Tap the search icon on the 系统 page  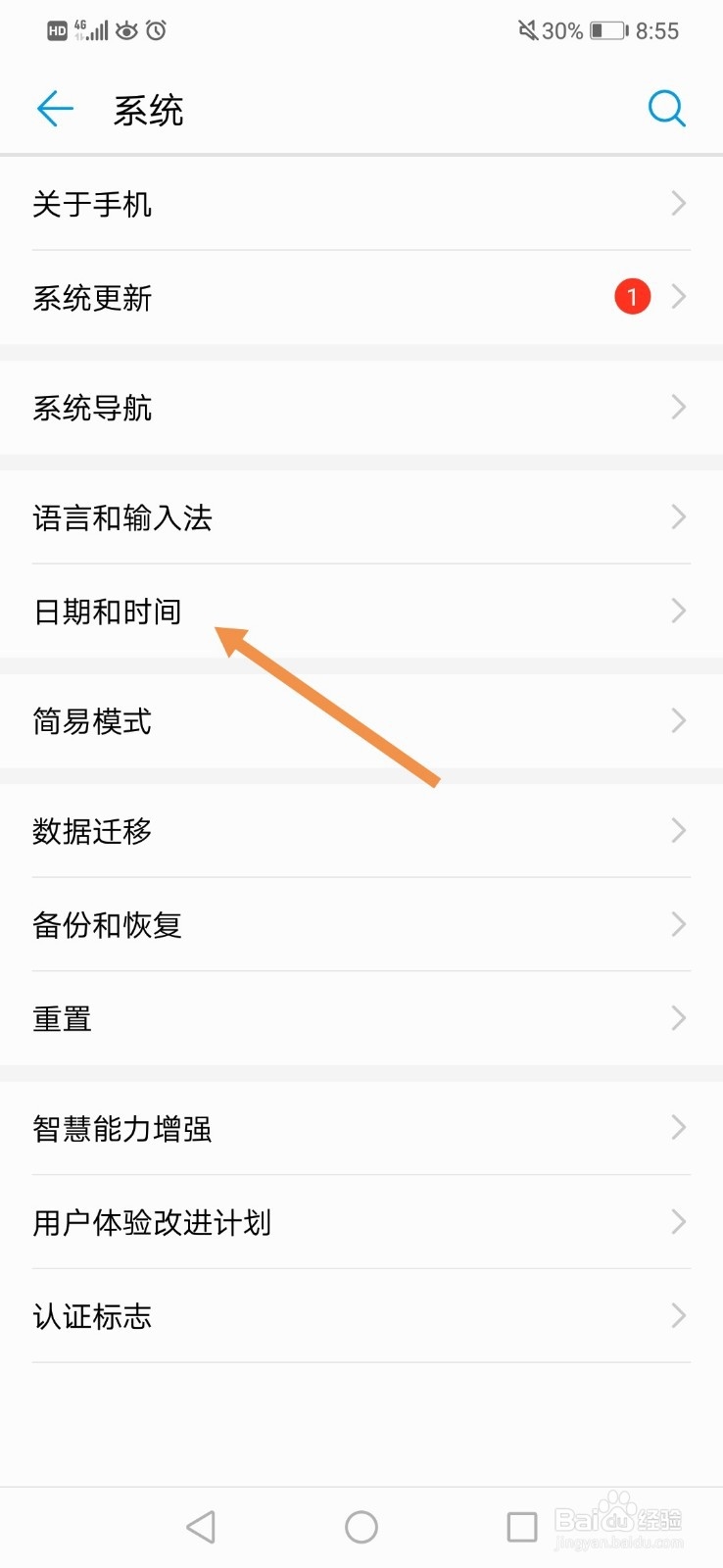666,109
